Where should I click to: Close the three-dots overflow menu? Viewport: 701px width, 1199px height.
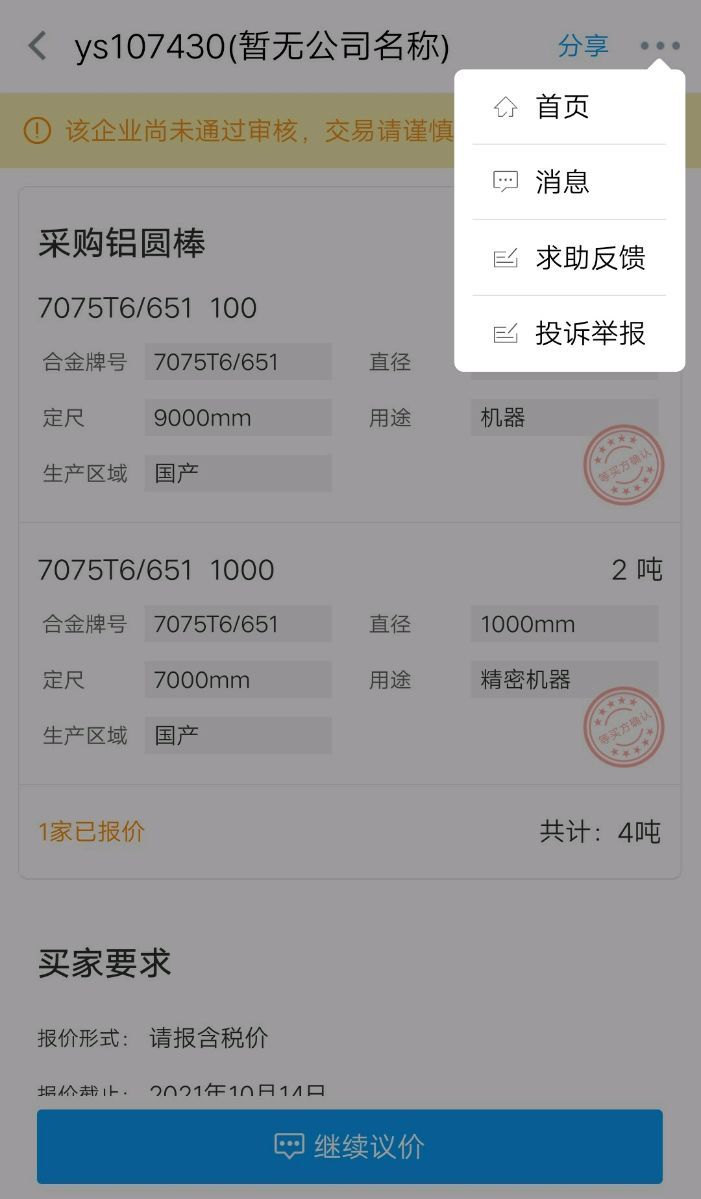coord(660,46)
